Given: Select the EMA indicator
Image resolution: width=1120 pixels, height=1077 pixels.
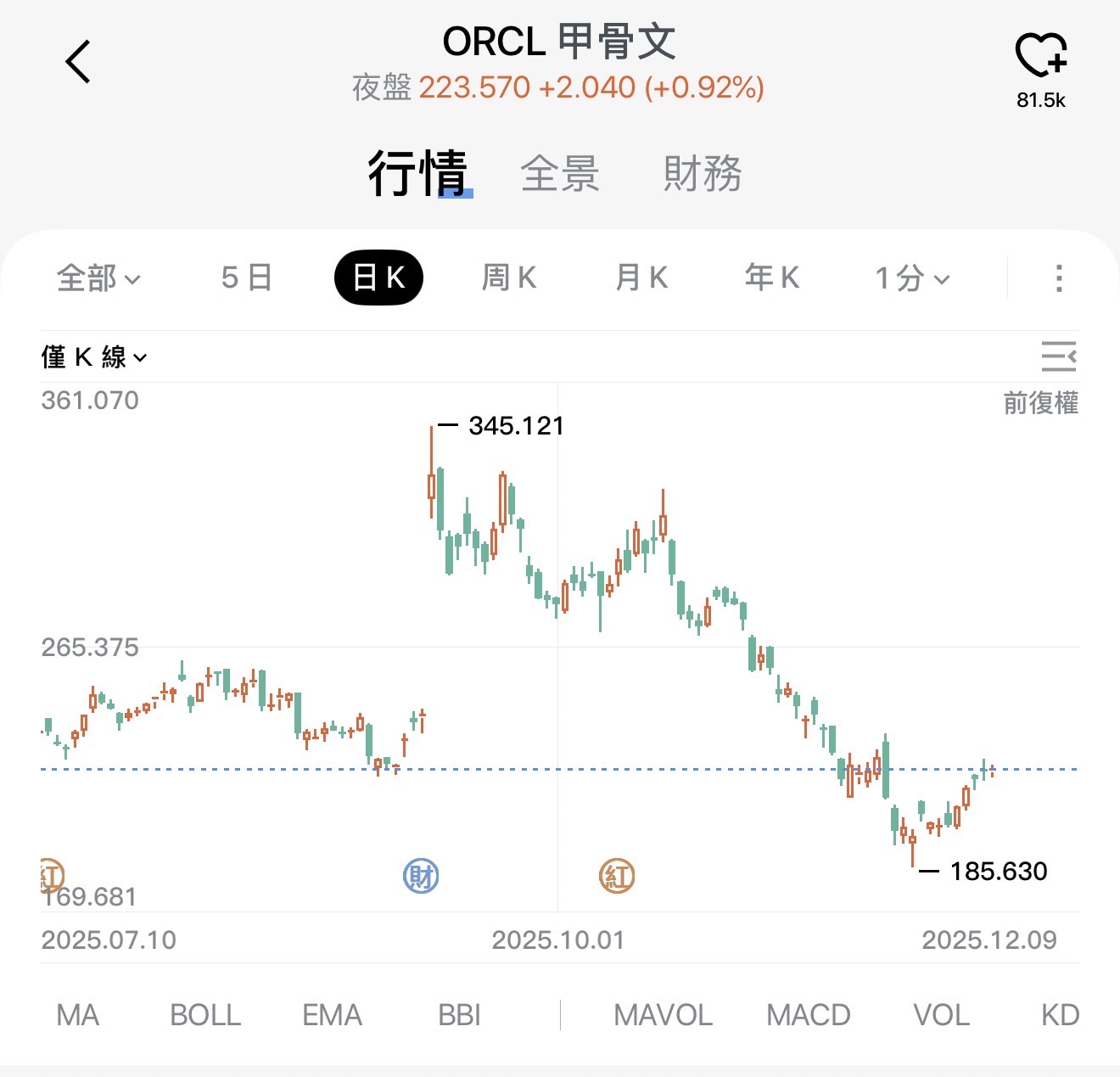Looking at the screenshot, I should click(332, 1015).
